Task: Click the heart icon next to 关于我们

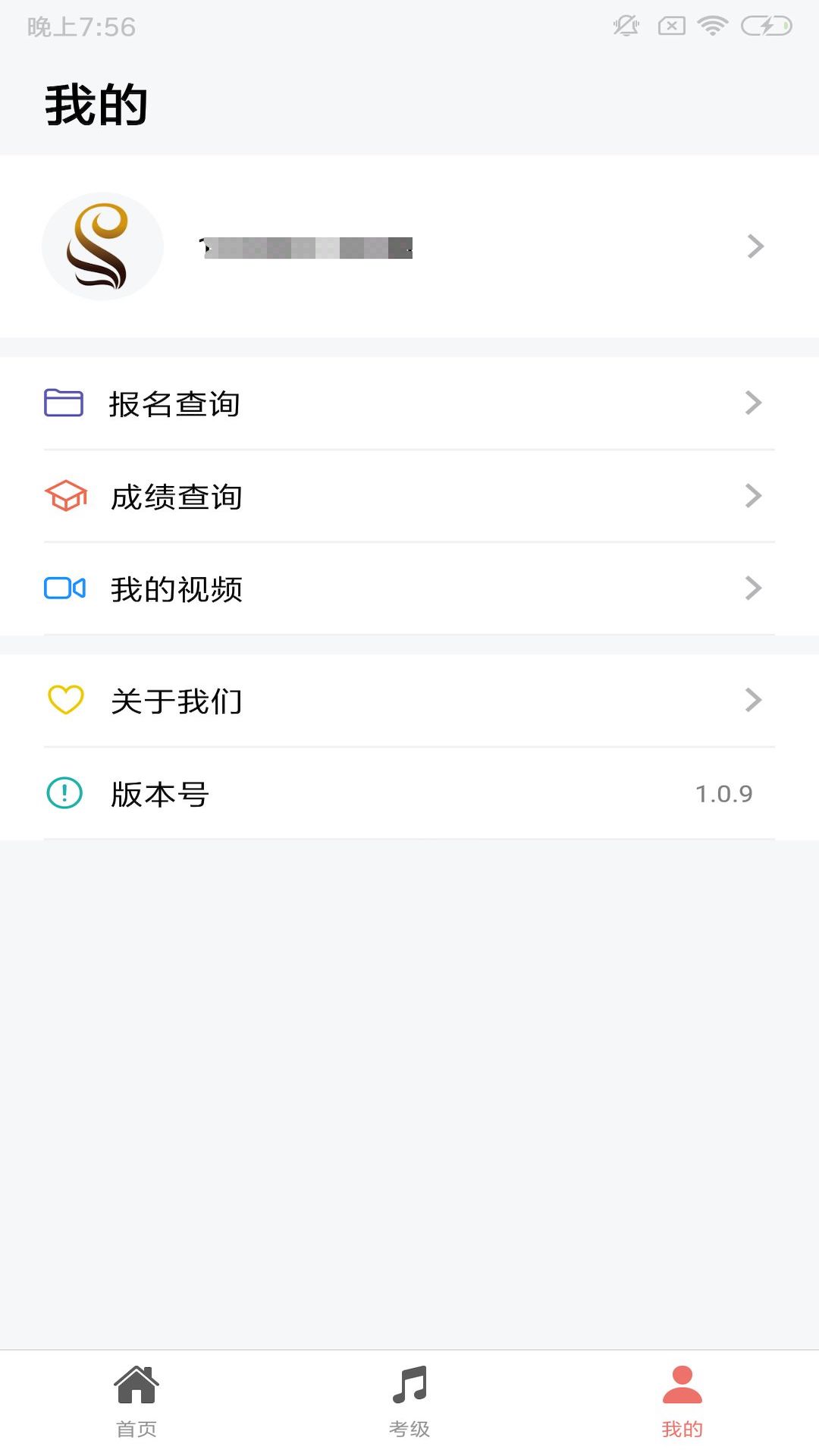Action: (65, 700)
